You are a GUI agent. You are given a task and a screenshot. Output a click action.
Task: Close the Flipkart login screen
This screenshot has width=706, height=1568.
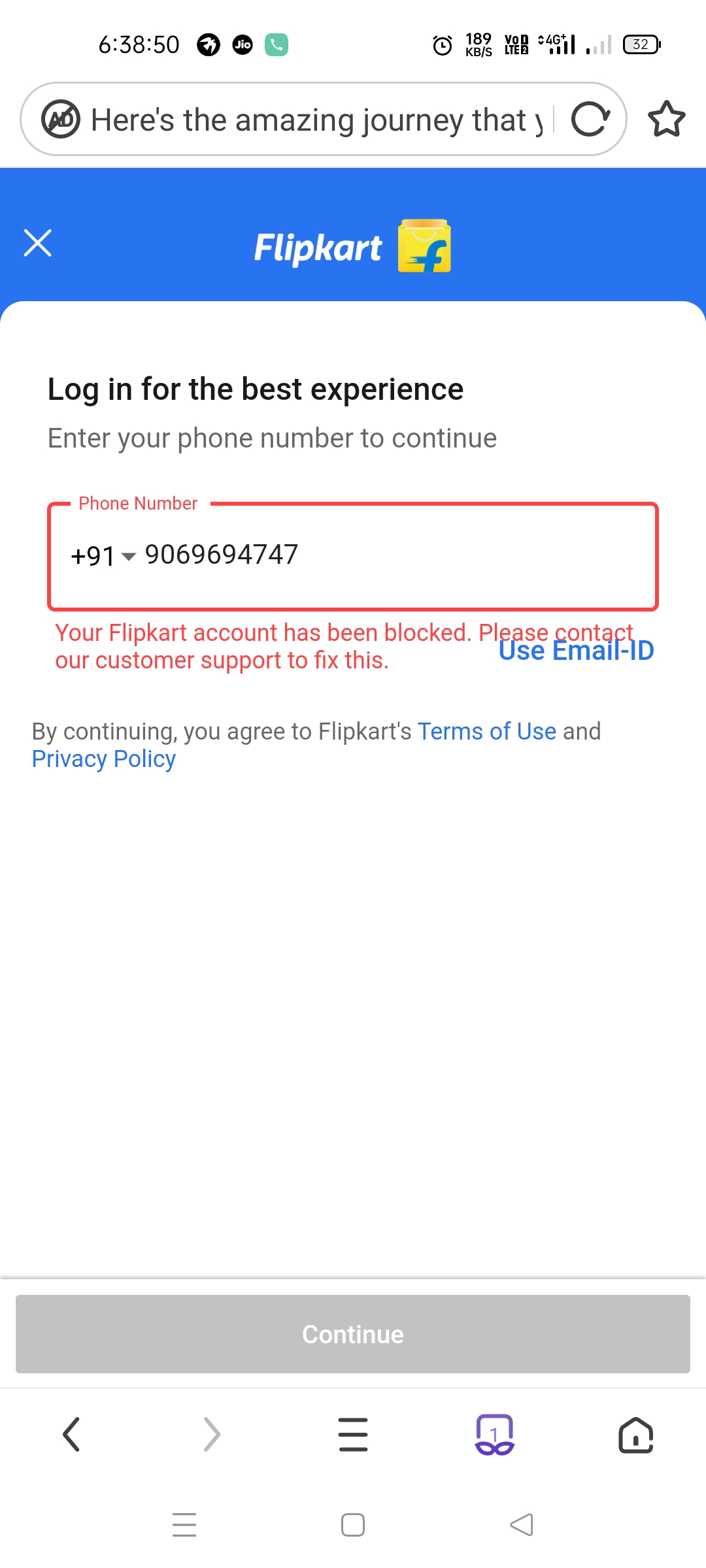(37, 243)
